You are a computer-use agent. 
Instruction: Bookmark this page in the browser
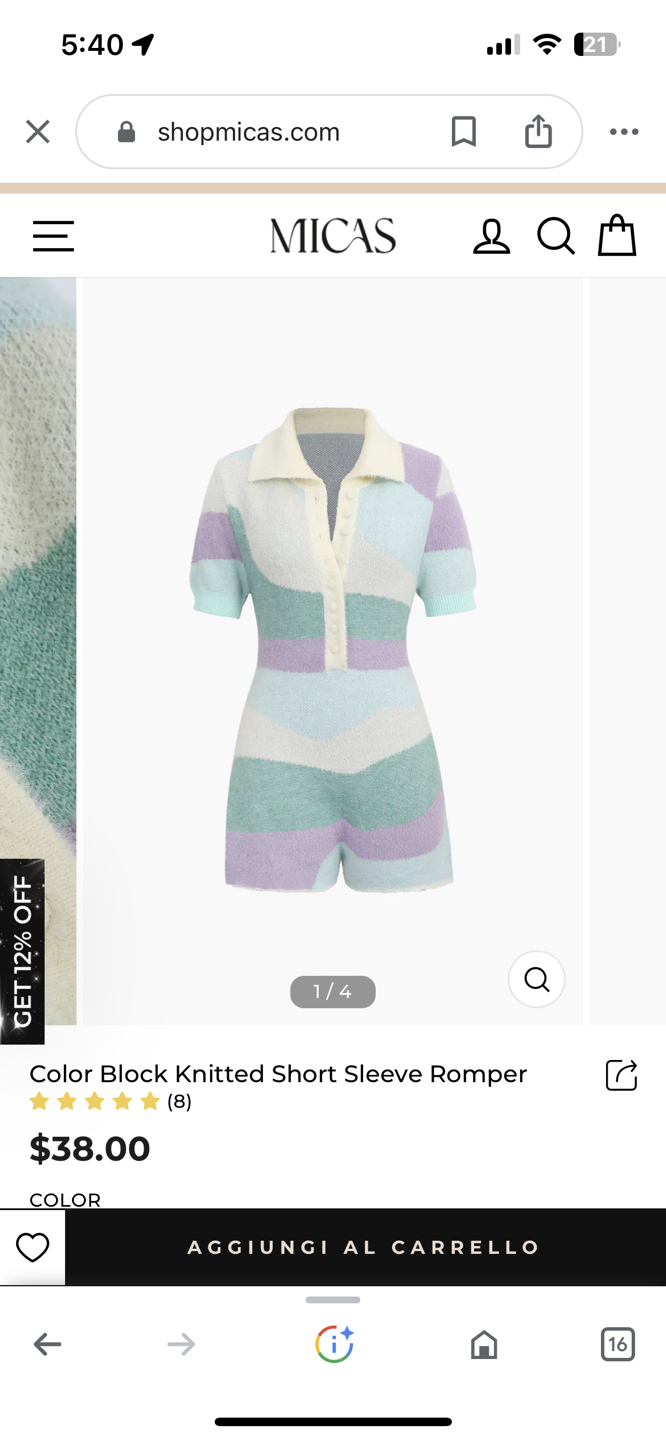pos(463,131)
